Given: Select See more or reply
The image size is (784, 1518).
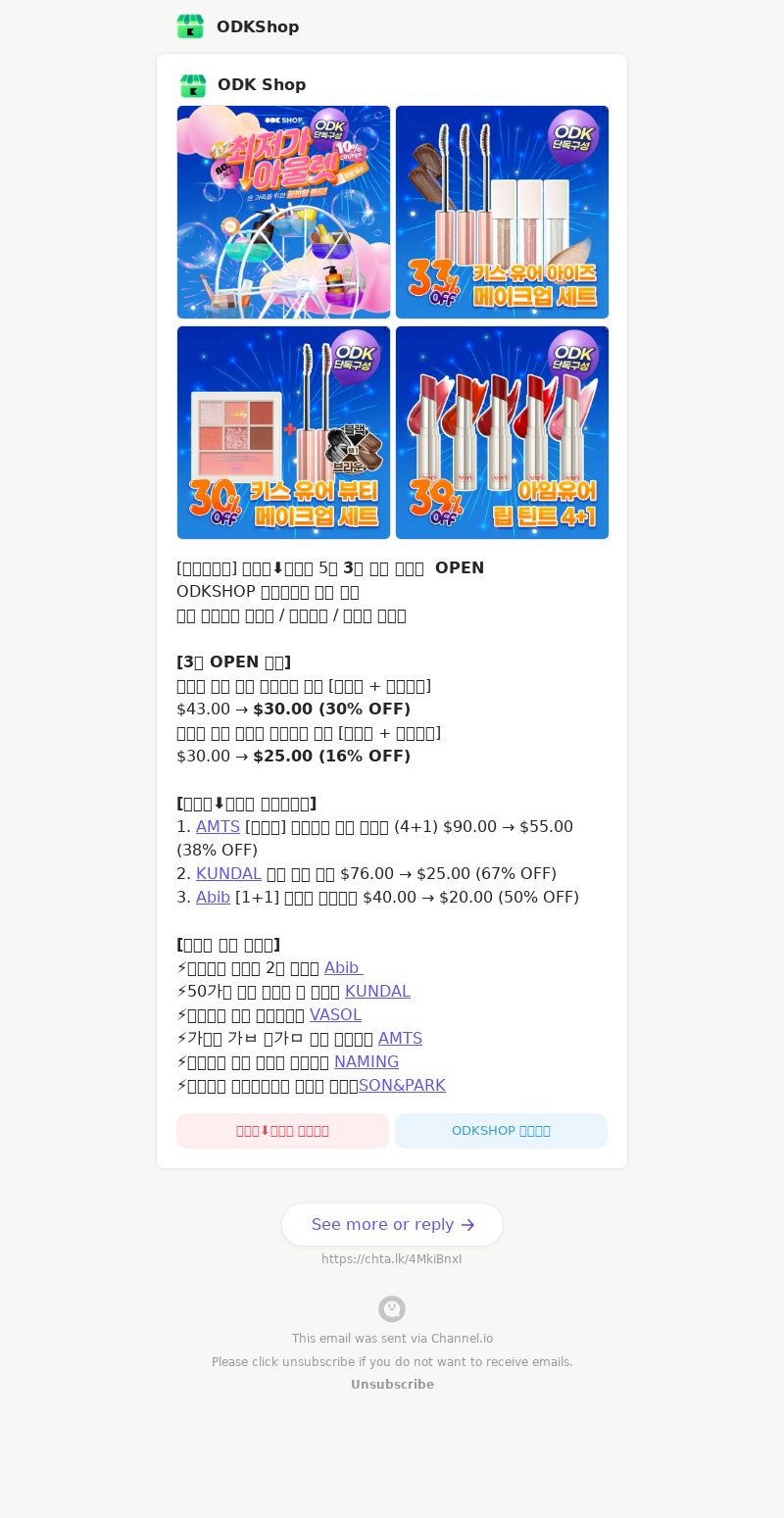Looking at the screenshot, I should (x=392, y=1225).
